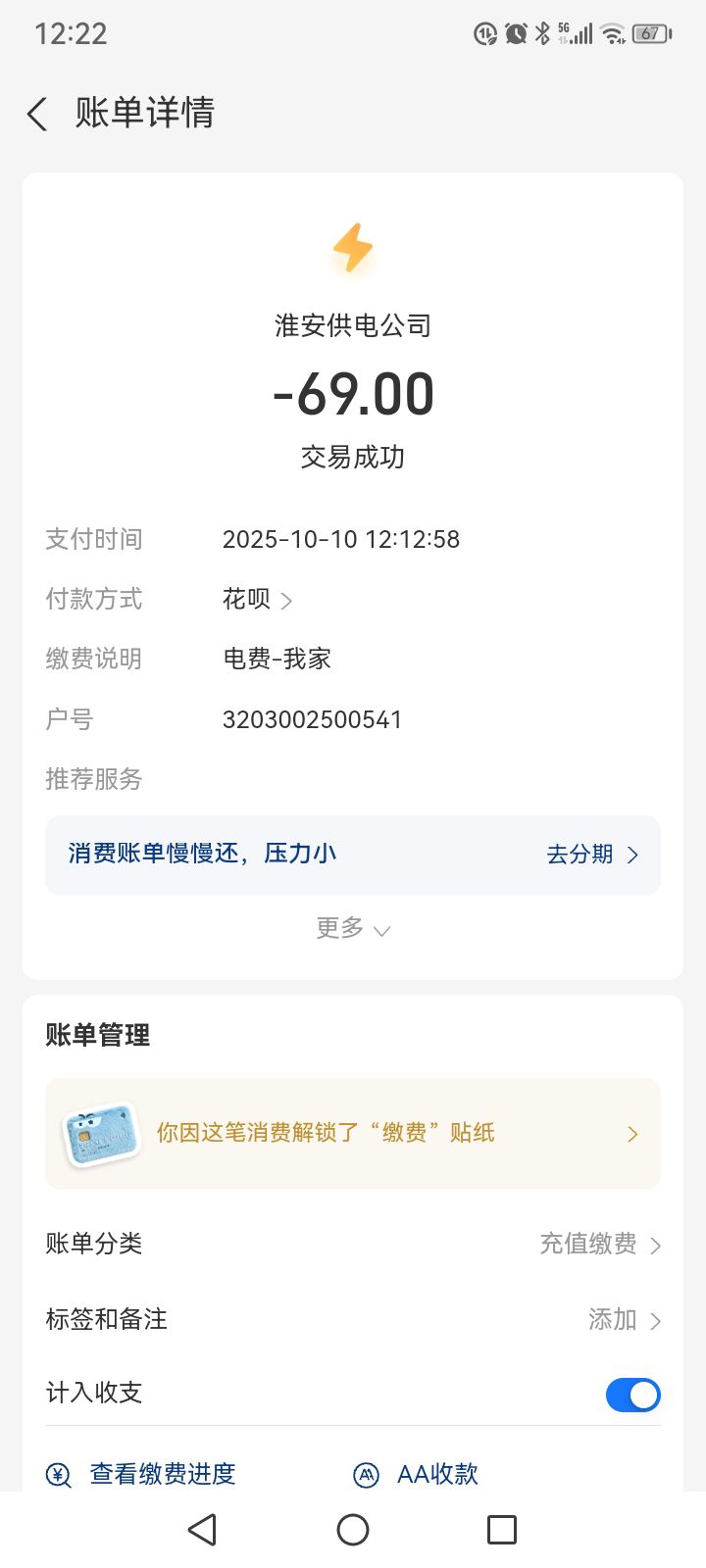Open 查看缴费进度

[x=143, y=1474]
